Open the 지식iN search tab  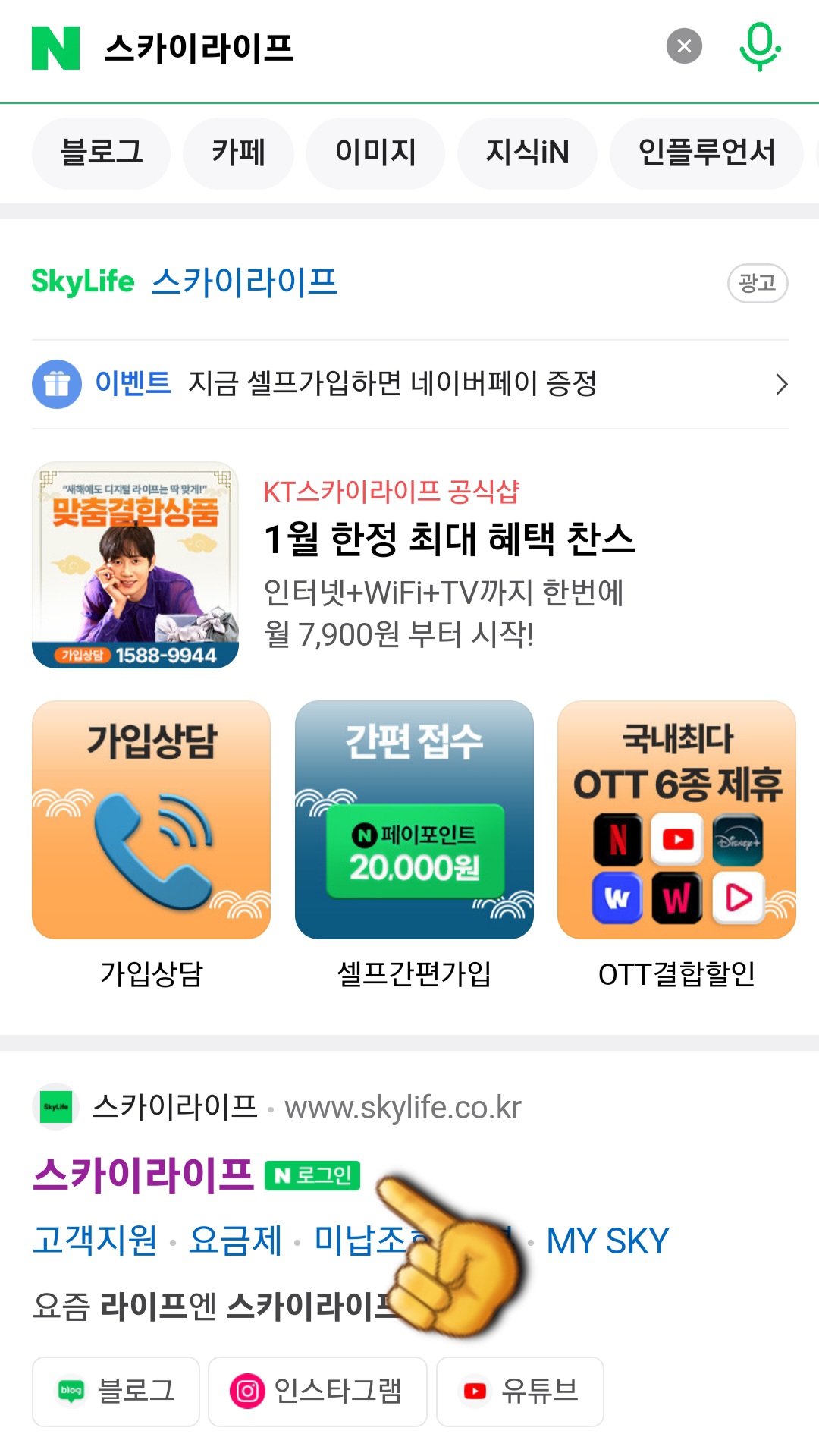click(526, 153)
